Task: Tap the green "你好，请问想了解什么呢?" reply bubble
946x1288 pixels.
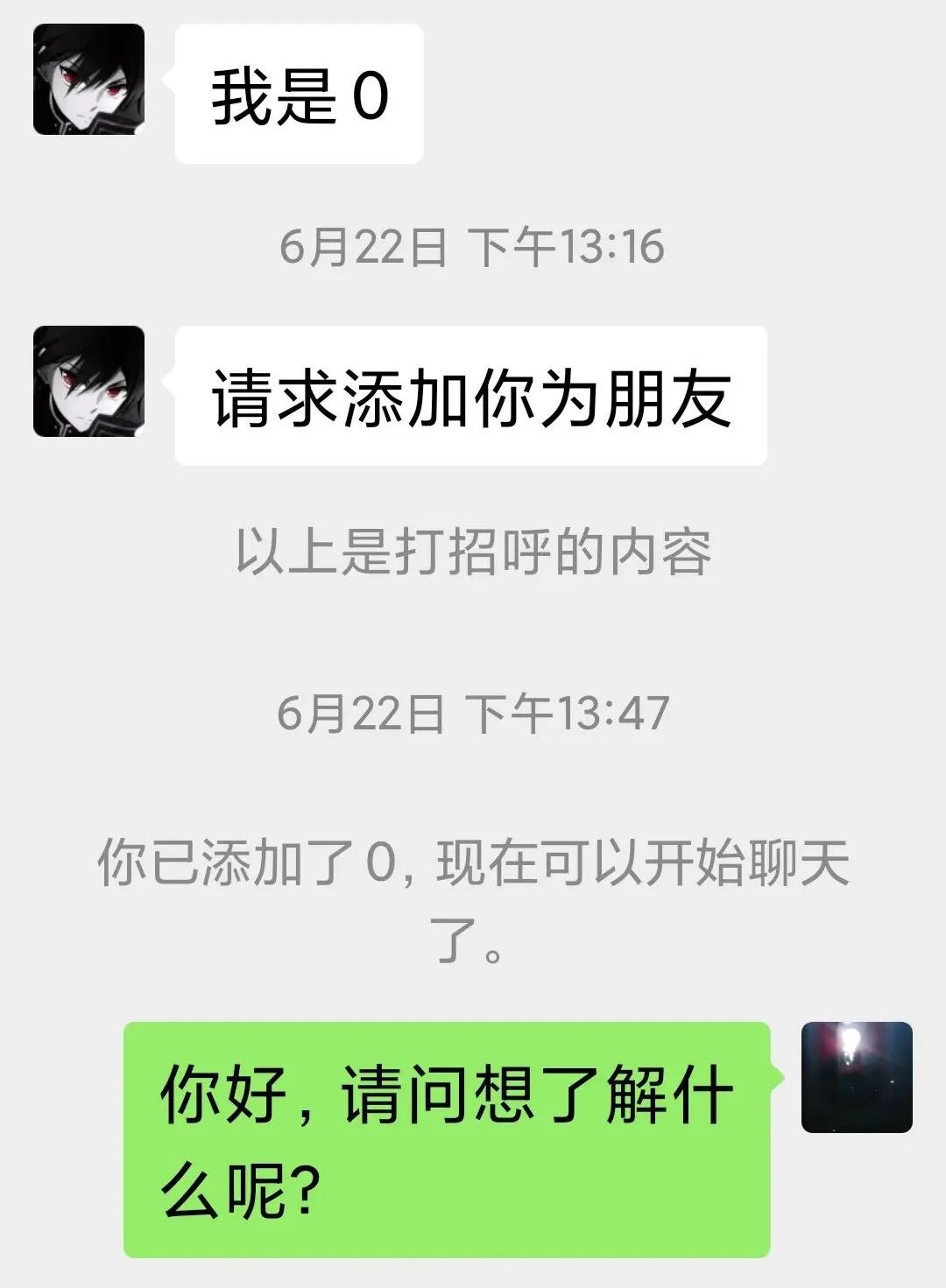Action: 455,1130
